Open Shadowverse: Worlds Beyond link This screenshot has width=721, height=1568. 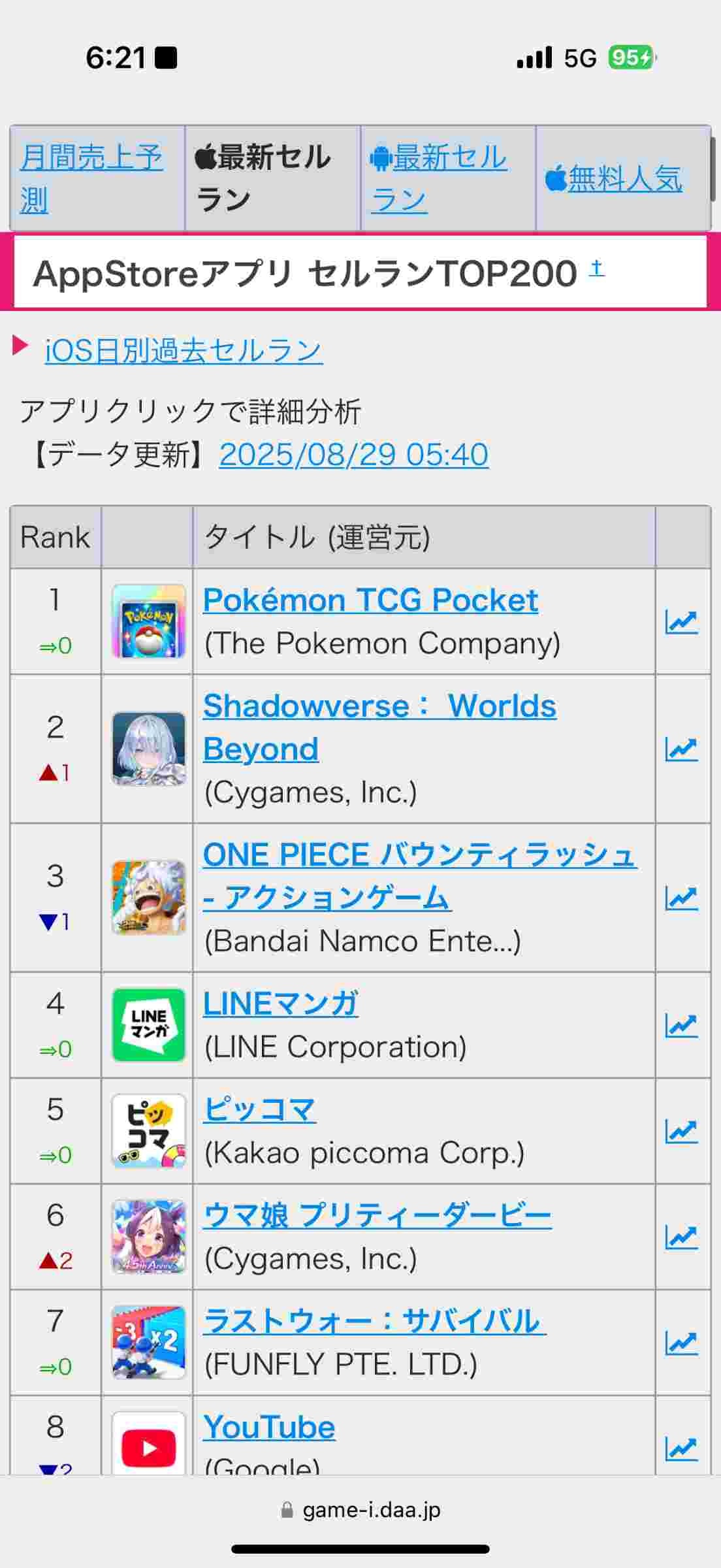[x=379, y=727]
